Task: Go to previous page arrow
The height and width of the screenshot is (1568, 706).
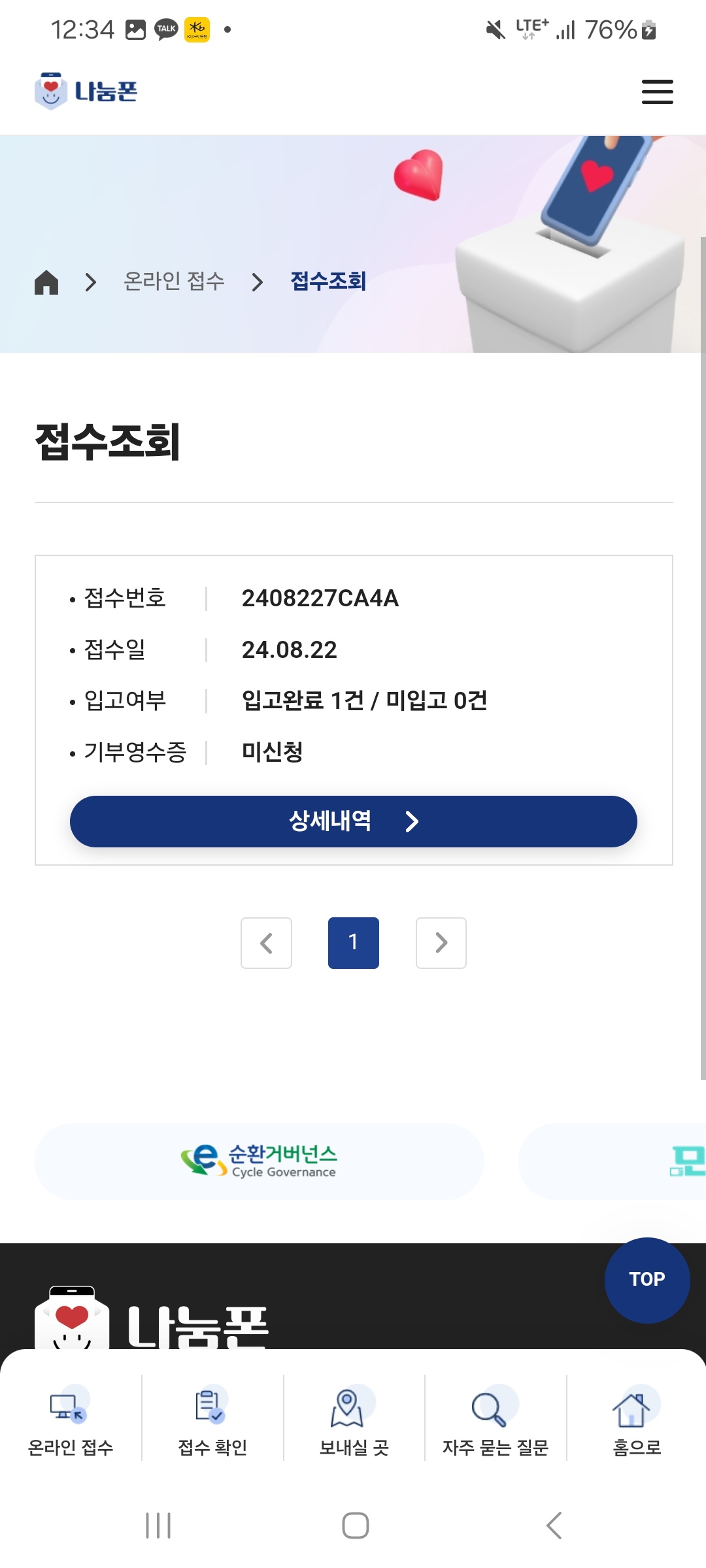Action: click(266, 943)
